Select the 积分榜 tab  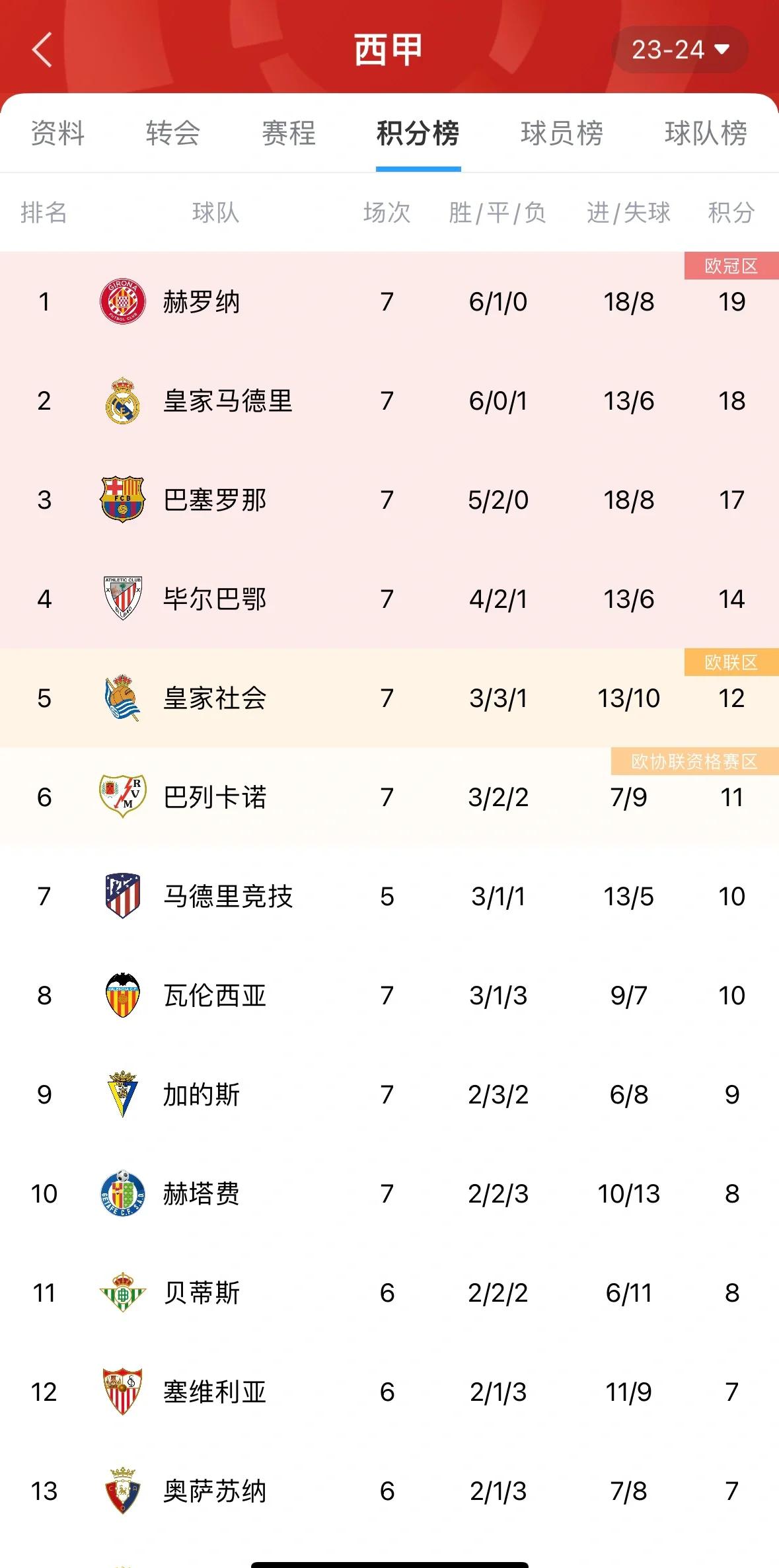click(x=418, y=133)
